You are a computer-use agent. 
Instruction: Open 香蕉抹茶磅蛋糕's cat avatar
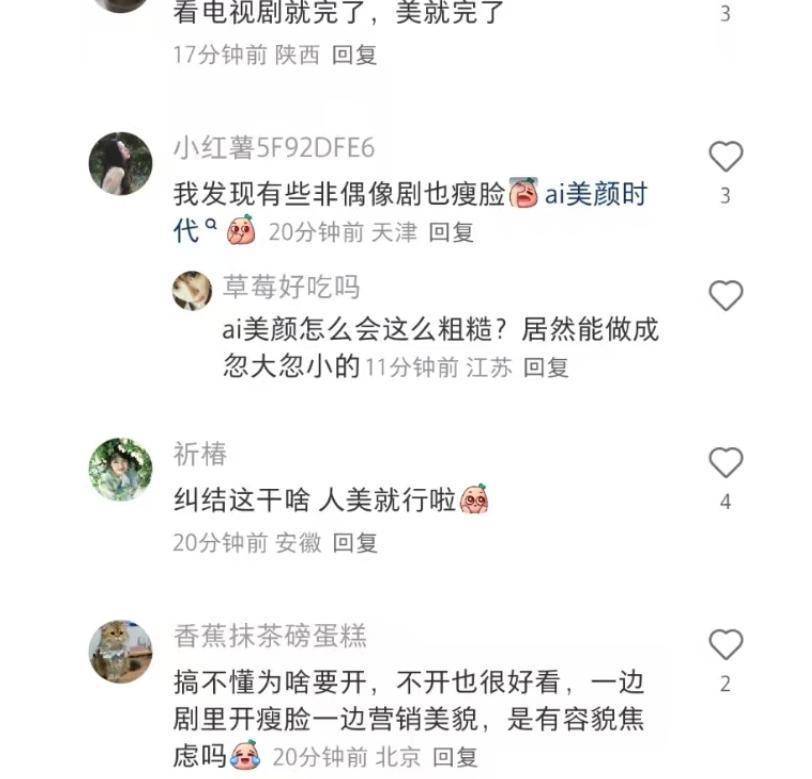(x=121, y=651)
